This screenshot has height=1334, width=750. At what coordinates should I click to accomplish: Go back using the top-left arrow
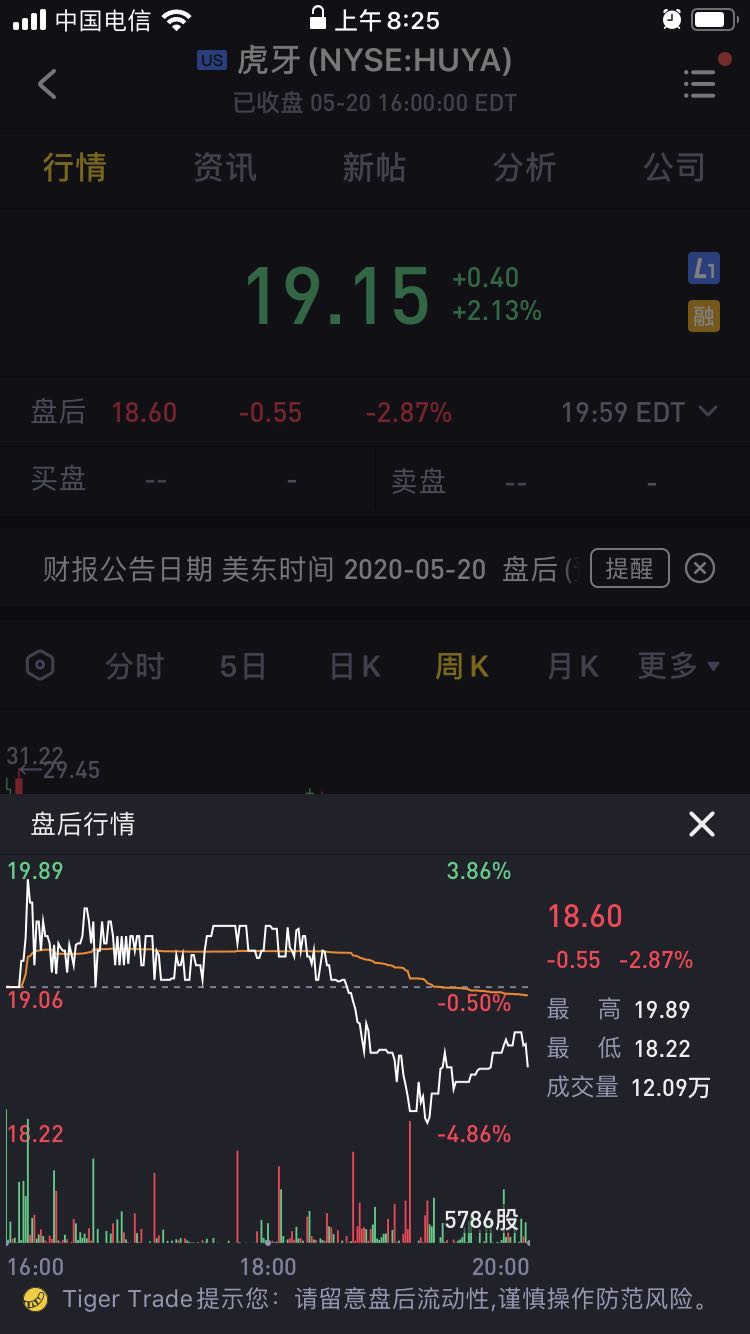47,84
